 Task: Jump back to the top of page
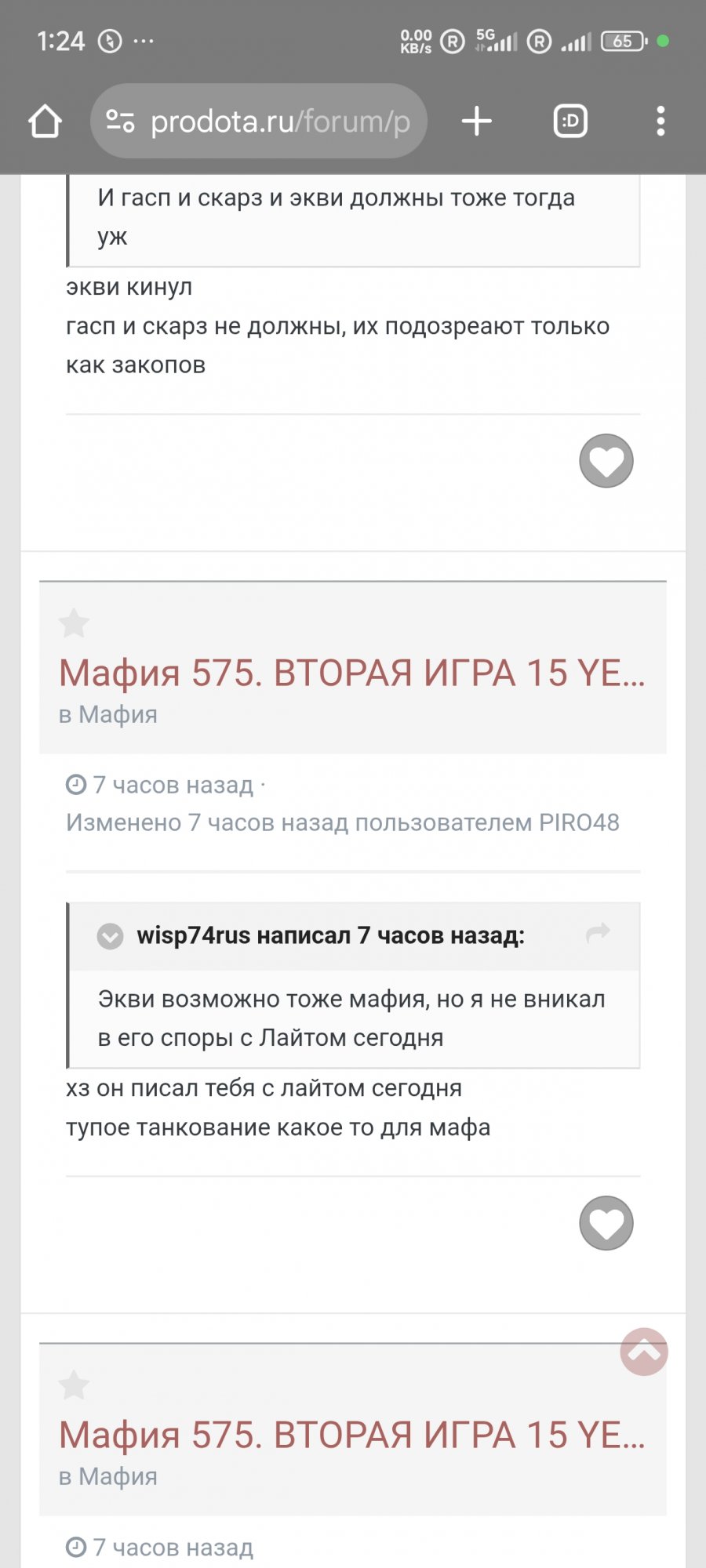(x=644, y=1352)
